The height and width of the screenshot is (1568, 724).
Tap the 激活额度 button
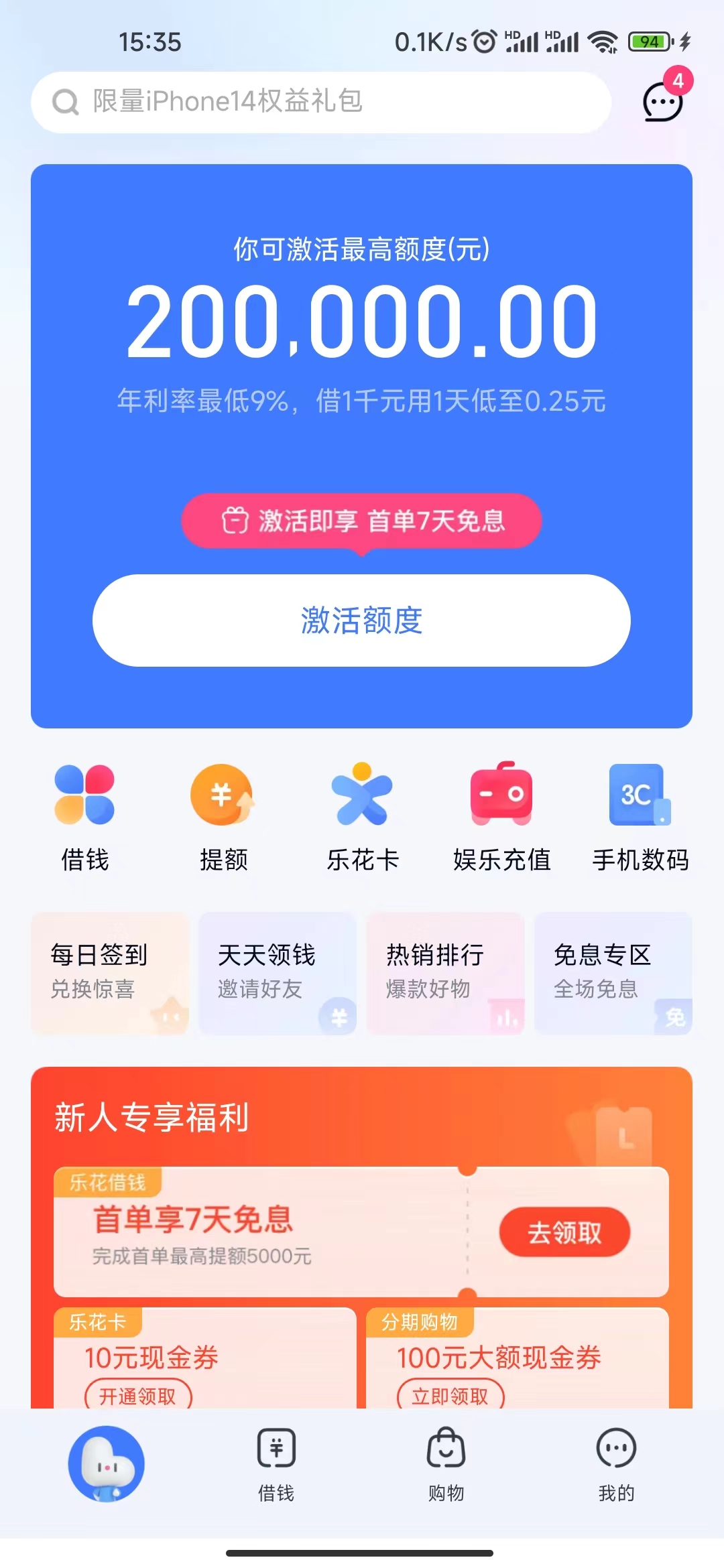361,620
